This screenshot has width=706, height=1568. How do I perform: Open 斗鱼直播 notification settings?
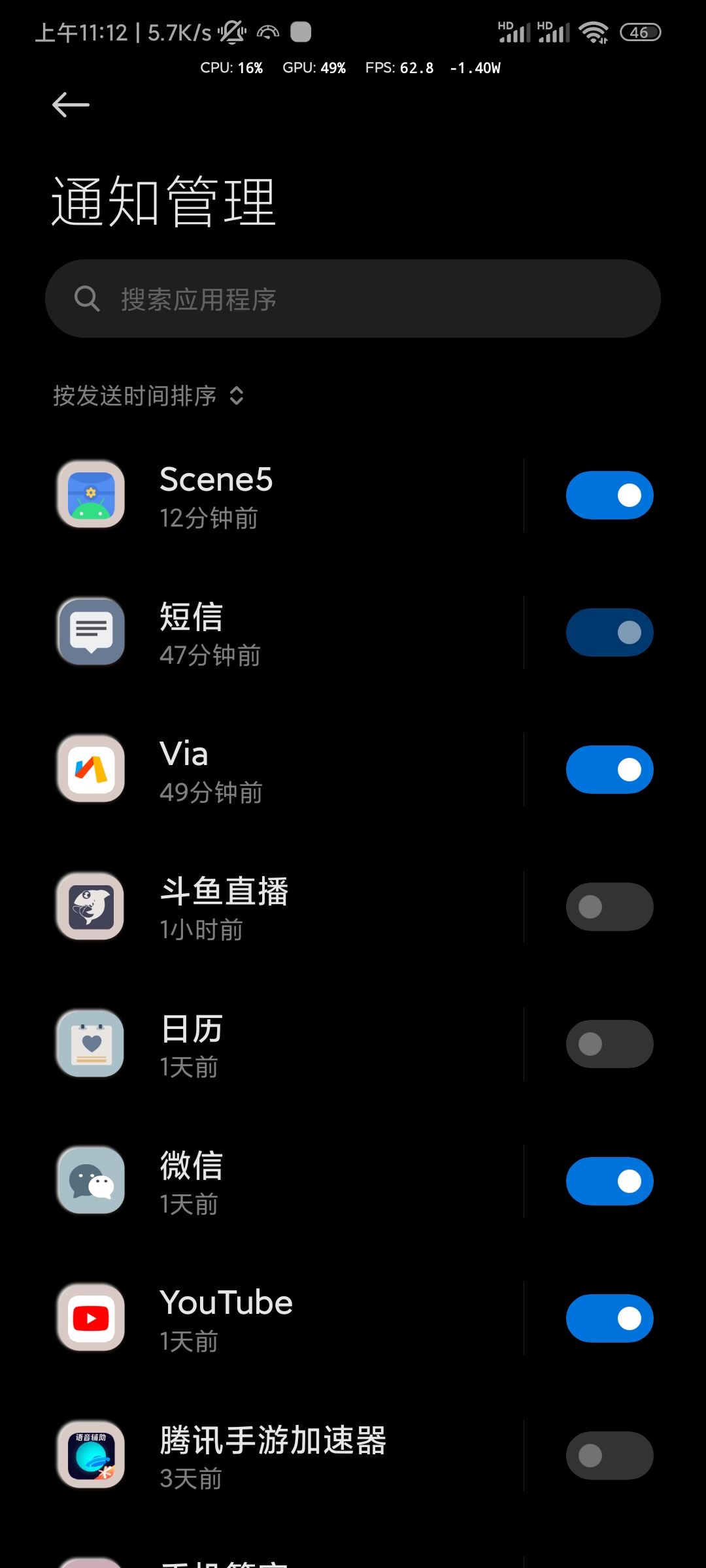click(288, 907)
